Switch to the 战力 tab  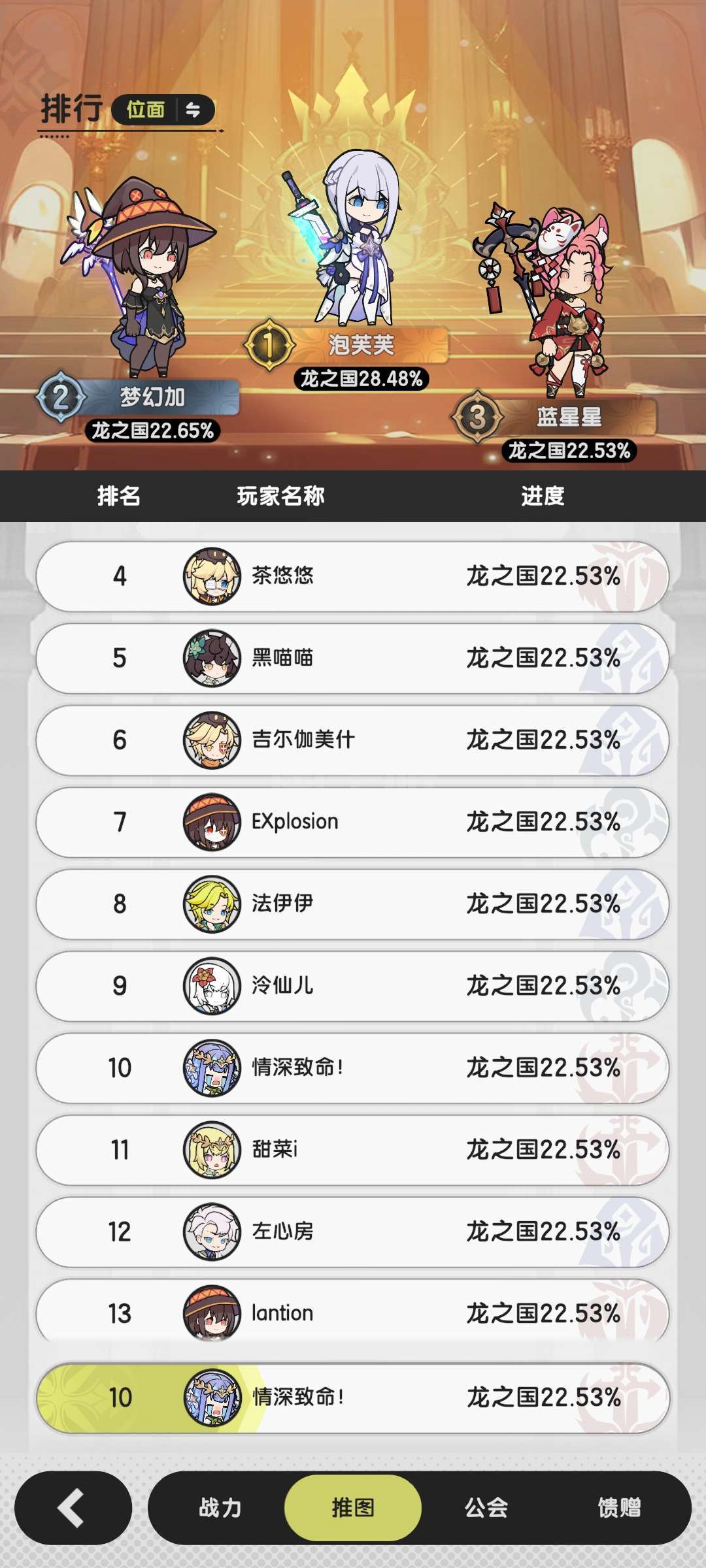(x=220, y=1508)
